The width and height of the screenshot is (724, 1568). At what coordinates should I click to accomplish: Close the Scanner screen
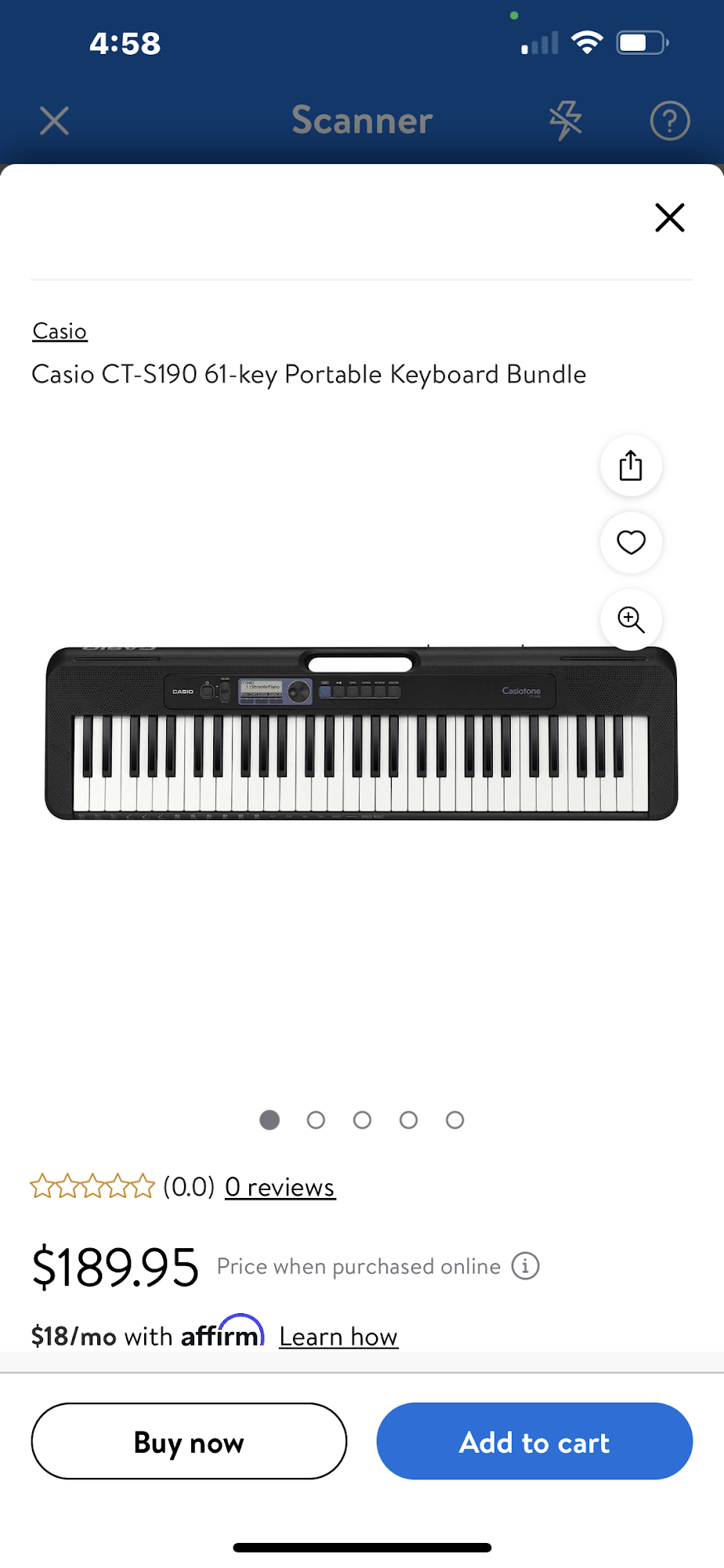tap(54, 121)
